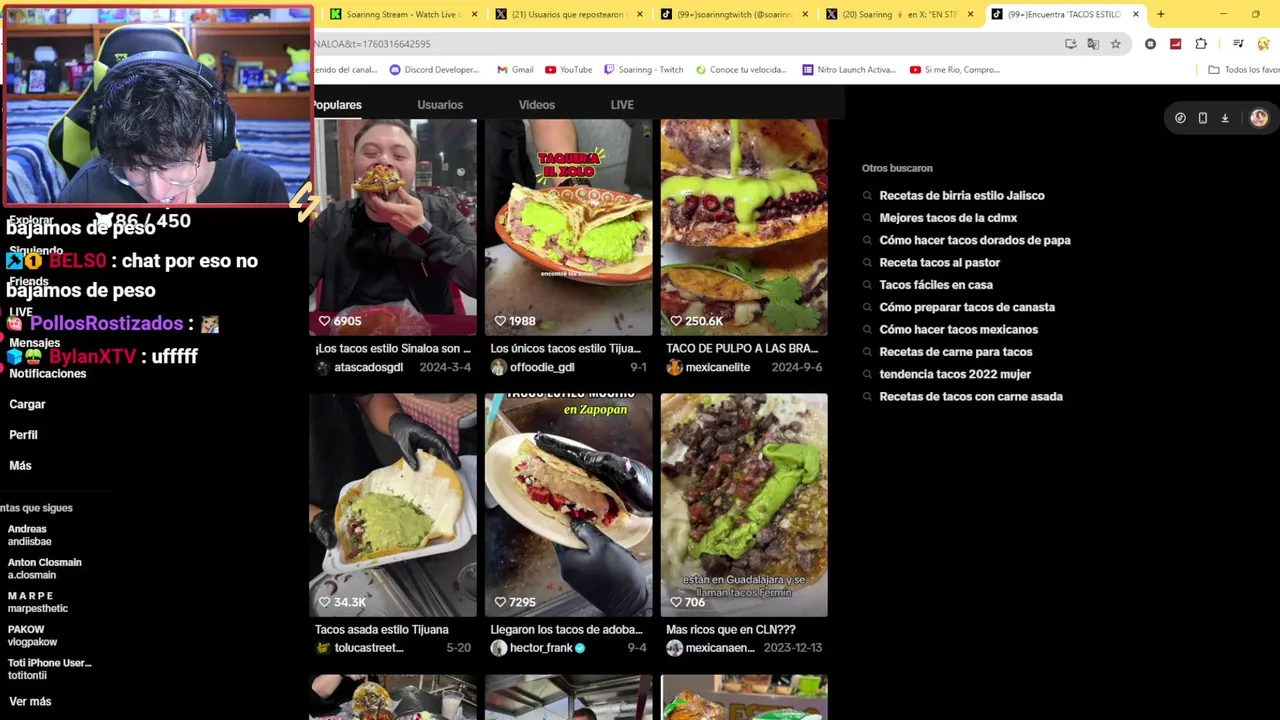Tap Ver más under followed accounts
The width and height of the screenshot is (1280, 720).
pos(30,702)
